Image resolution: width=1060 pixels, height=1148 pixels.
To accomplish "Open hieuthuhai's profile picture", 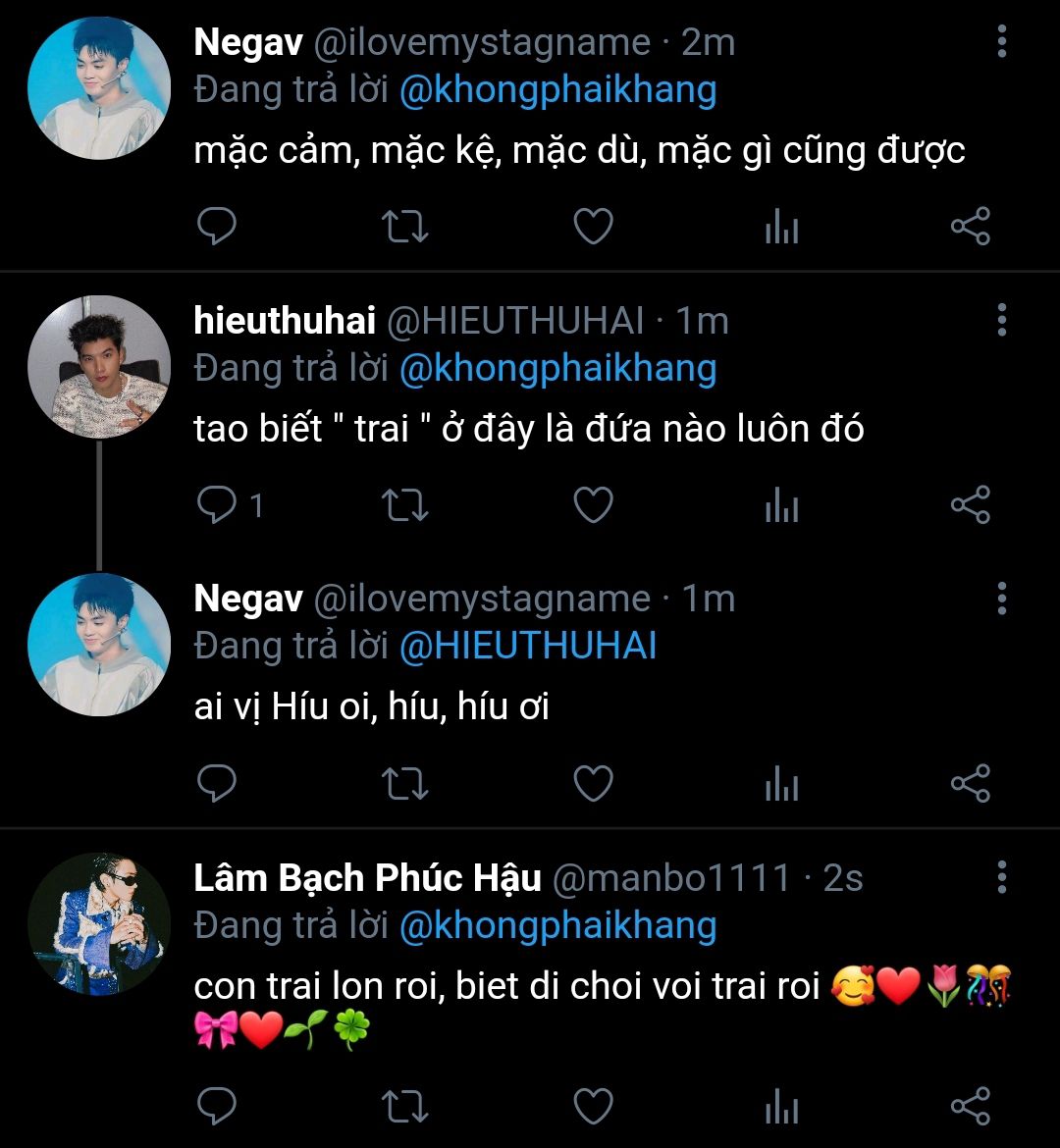I will (x=99, y=367).
